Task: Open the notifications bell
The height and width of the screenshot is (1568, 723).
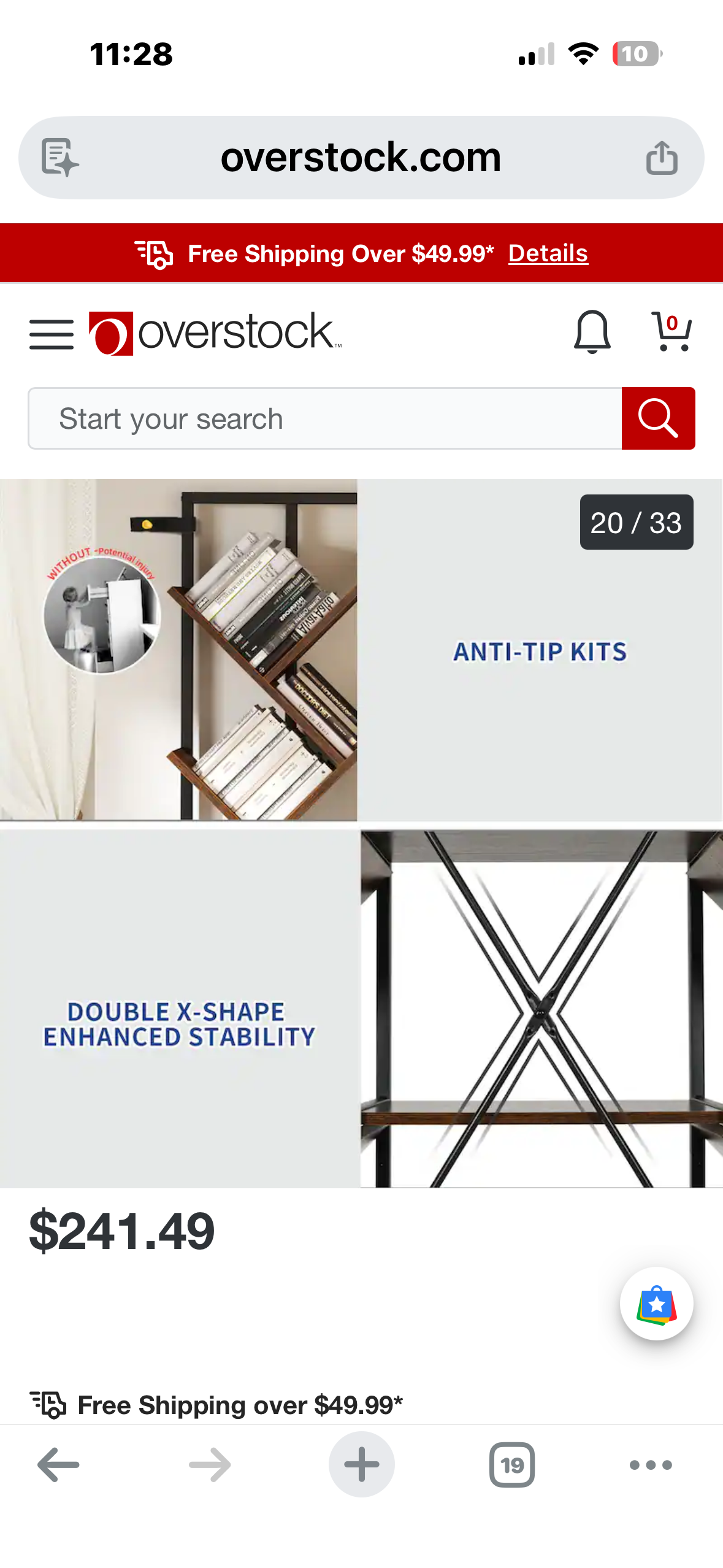Action: click(591, 332)
